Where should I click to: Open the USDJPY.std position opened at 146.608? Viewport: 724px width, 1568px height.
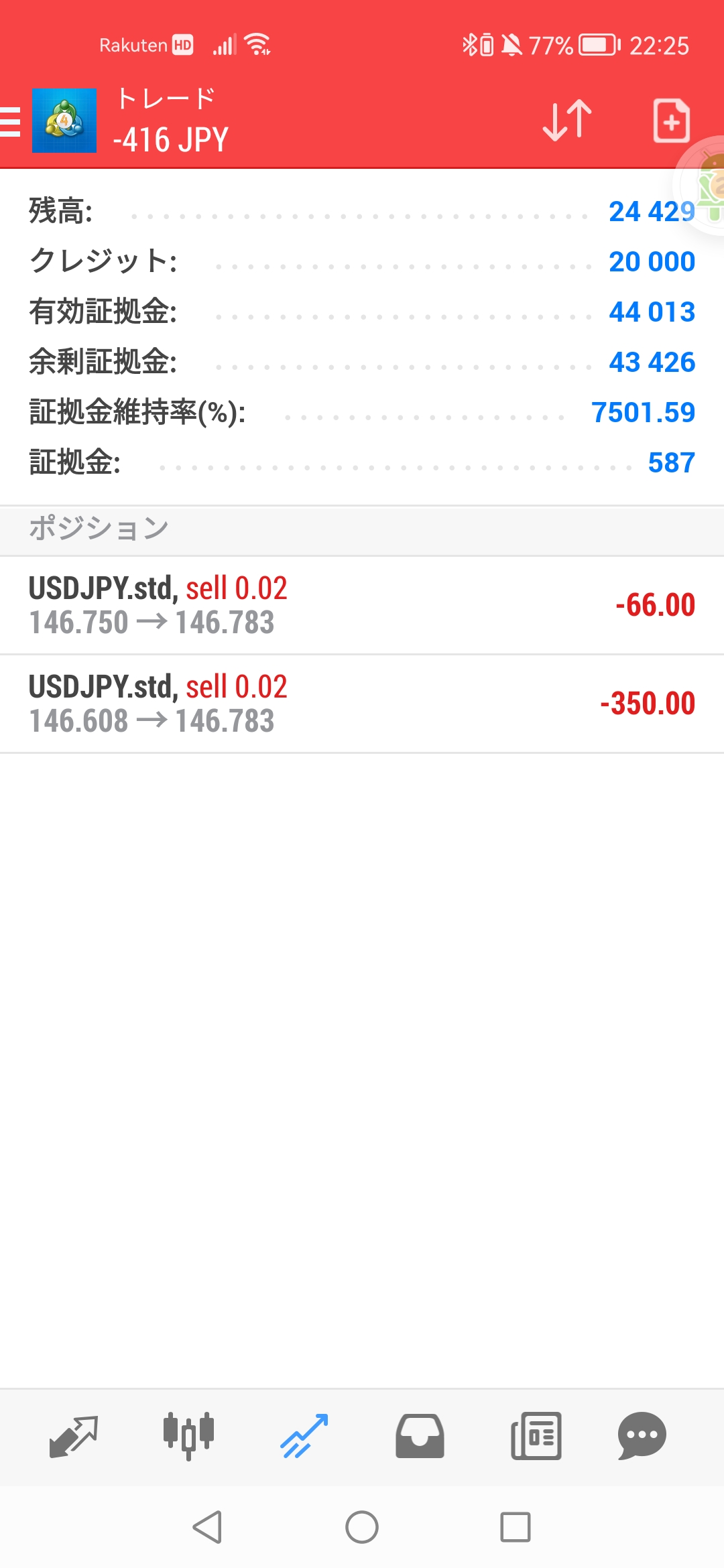point(362,704)
